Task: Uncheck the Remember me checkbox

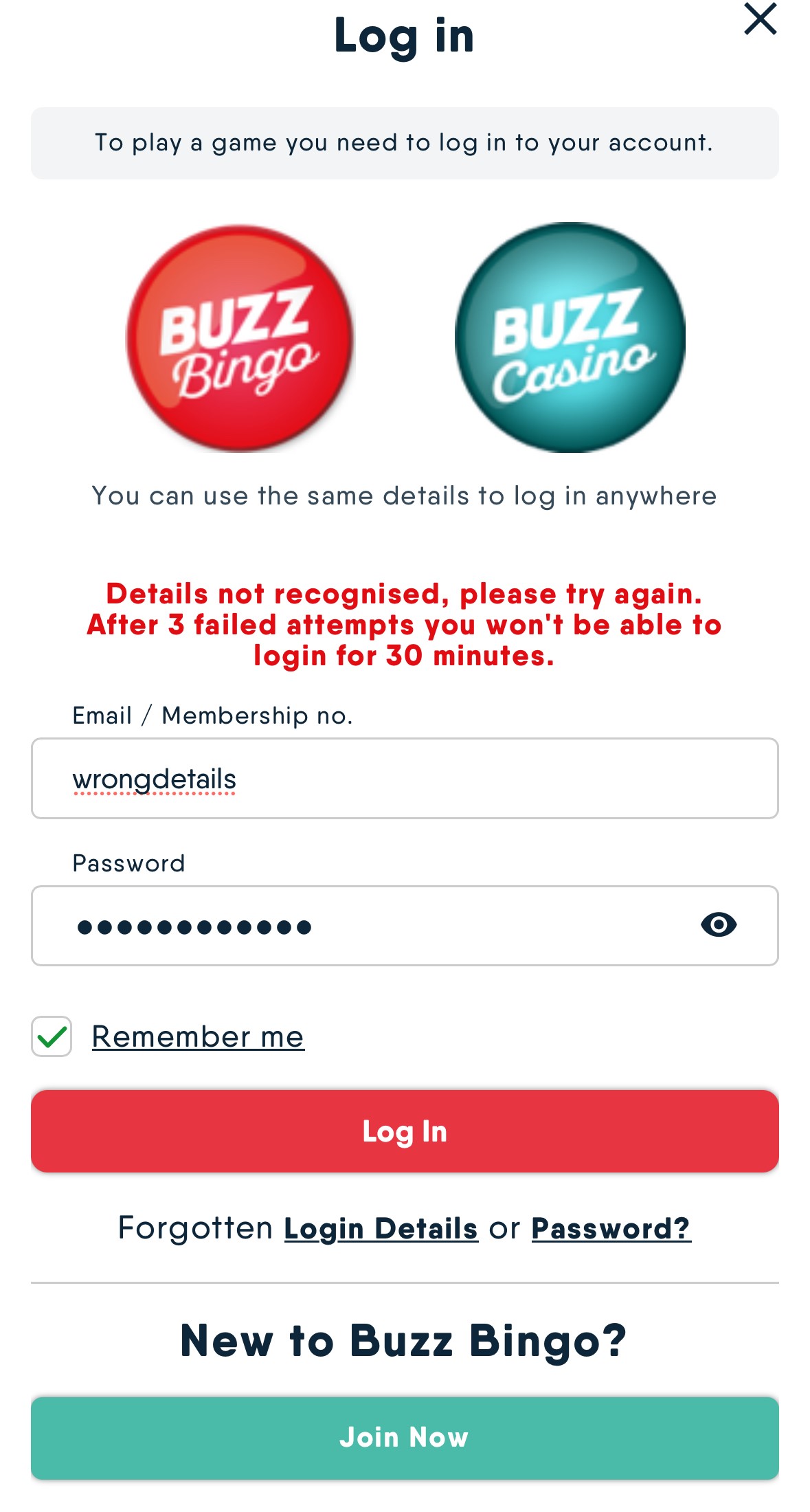Action: coord(52,1036)
